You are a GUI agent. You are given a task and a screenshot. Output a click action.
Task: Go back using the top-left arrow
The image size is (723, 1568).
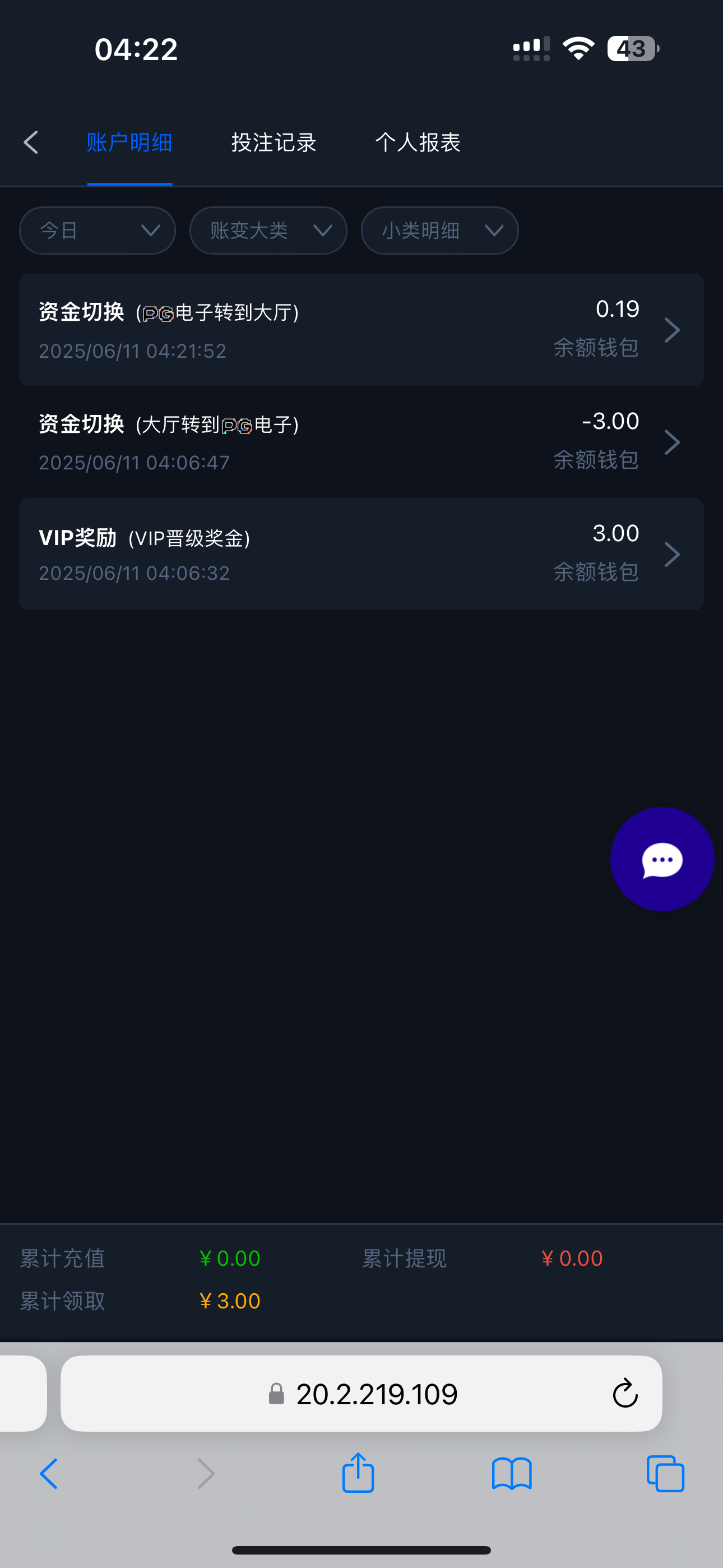[x=31, y=142]
